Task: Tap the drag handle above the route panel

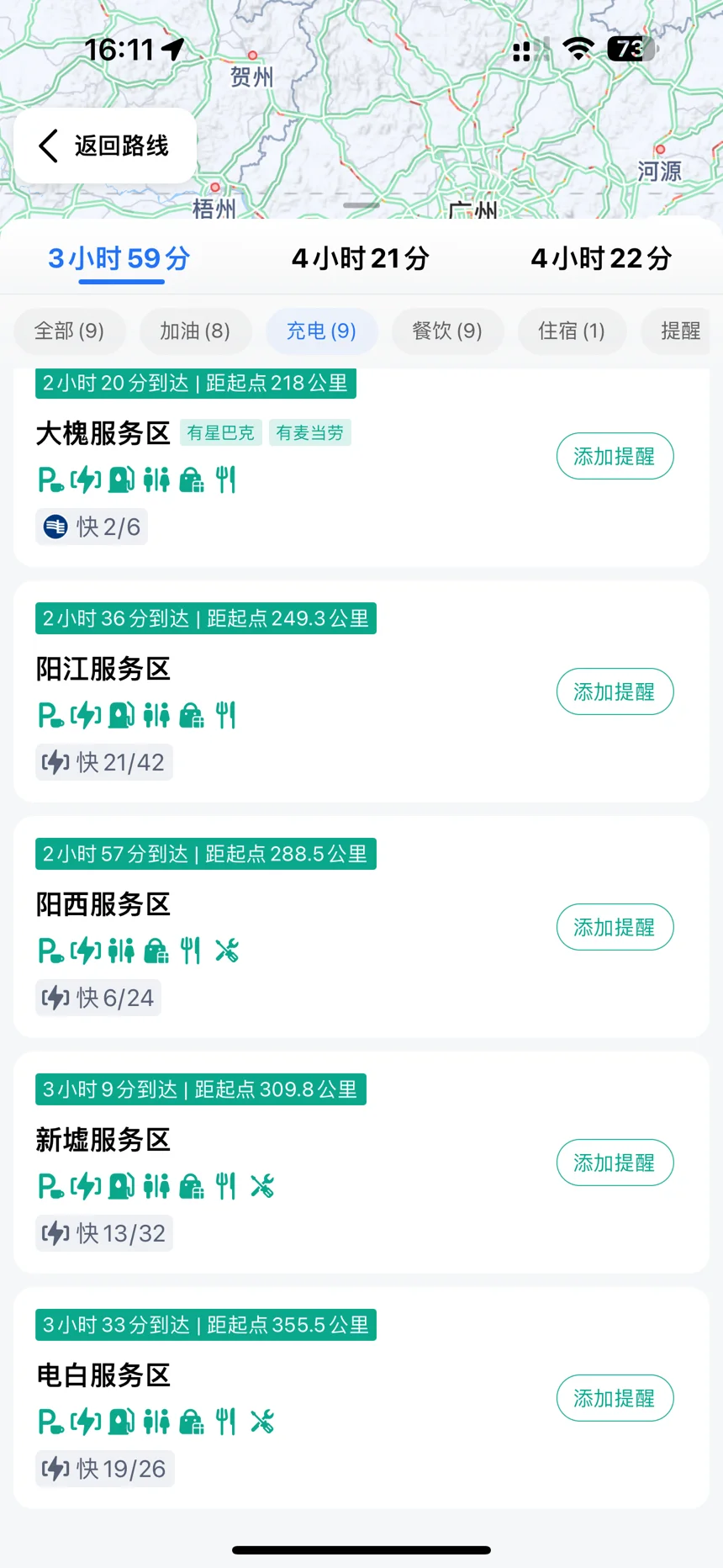Action: [361, 205]
